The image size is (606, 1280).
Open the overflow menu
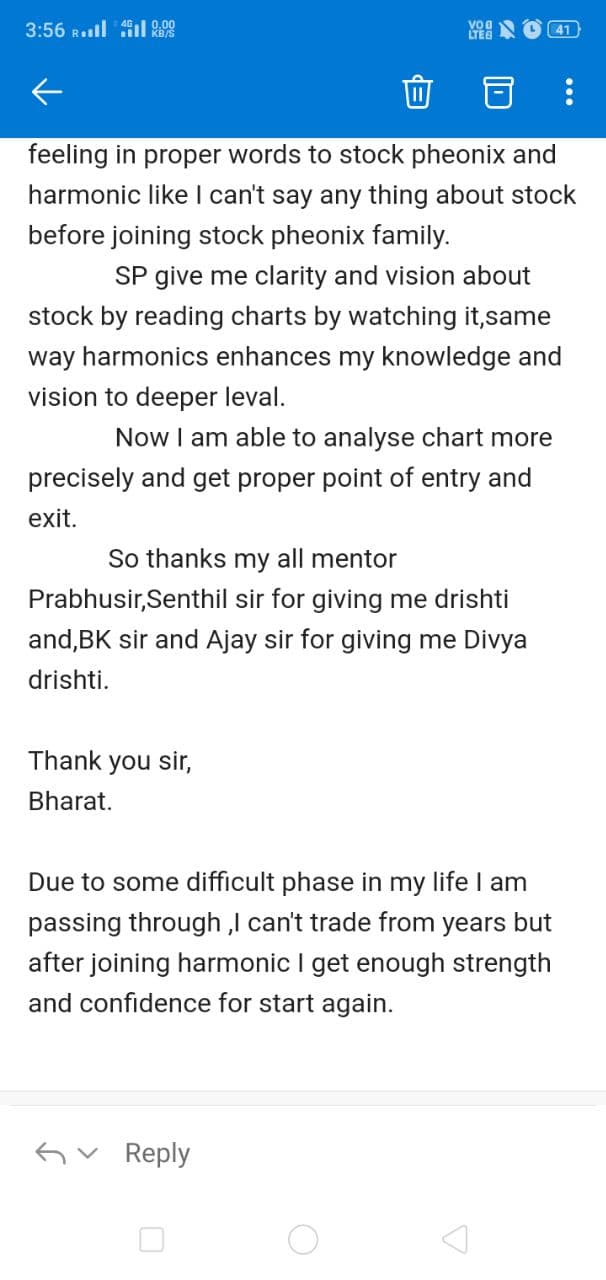pyautogui.click(x=569, y=93)
